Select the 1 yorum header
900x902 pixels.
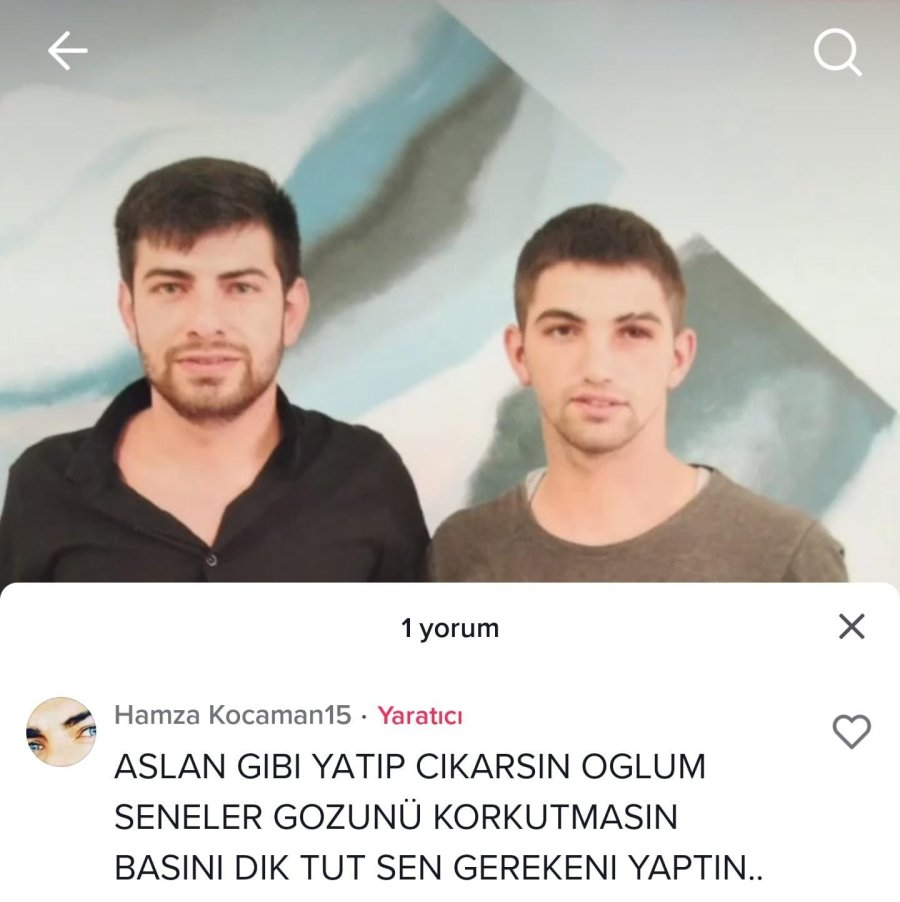pos(450,629)
